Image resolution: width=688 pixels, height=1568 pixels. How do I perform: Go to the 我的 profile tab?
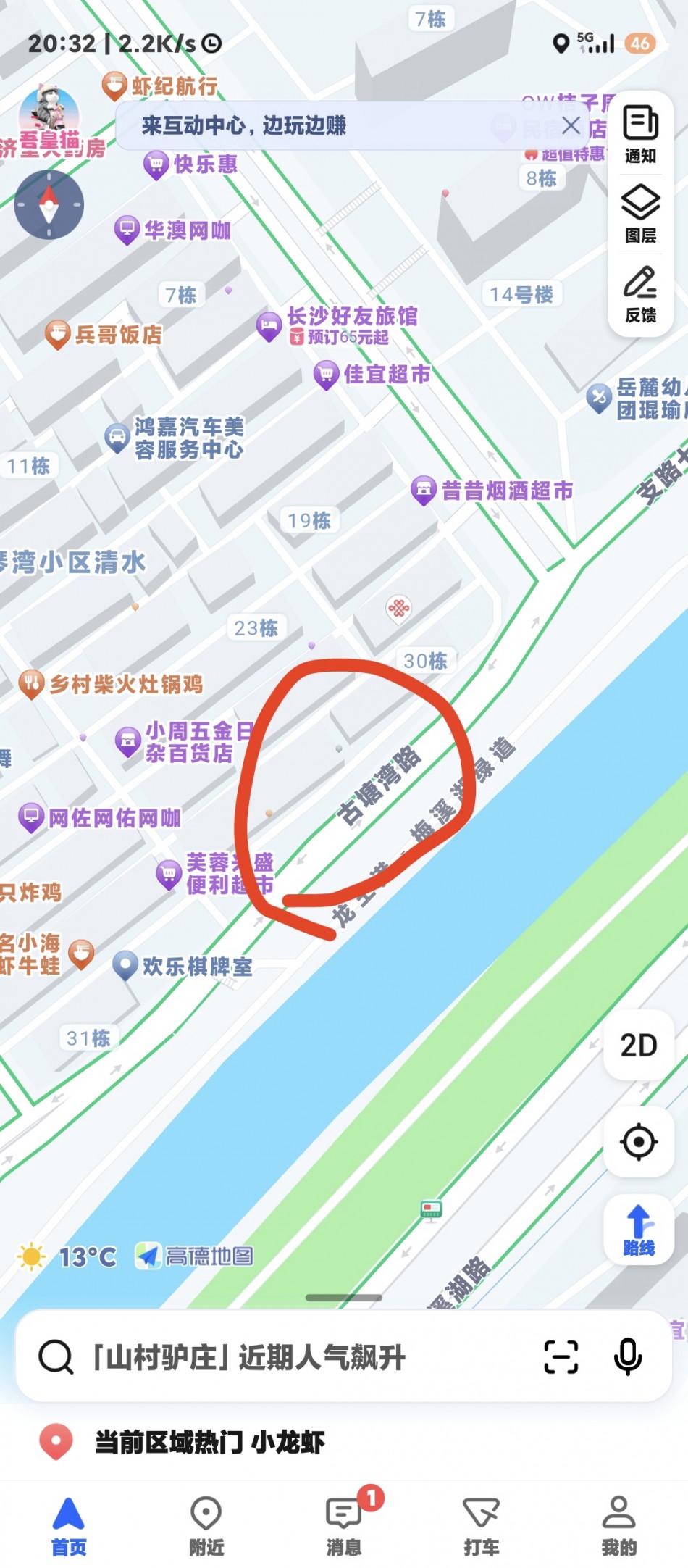pos(618,1526)
